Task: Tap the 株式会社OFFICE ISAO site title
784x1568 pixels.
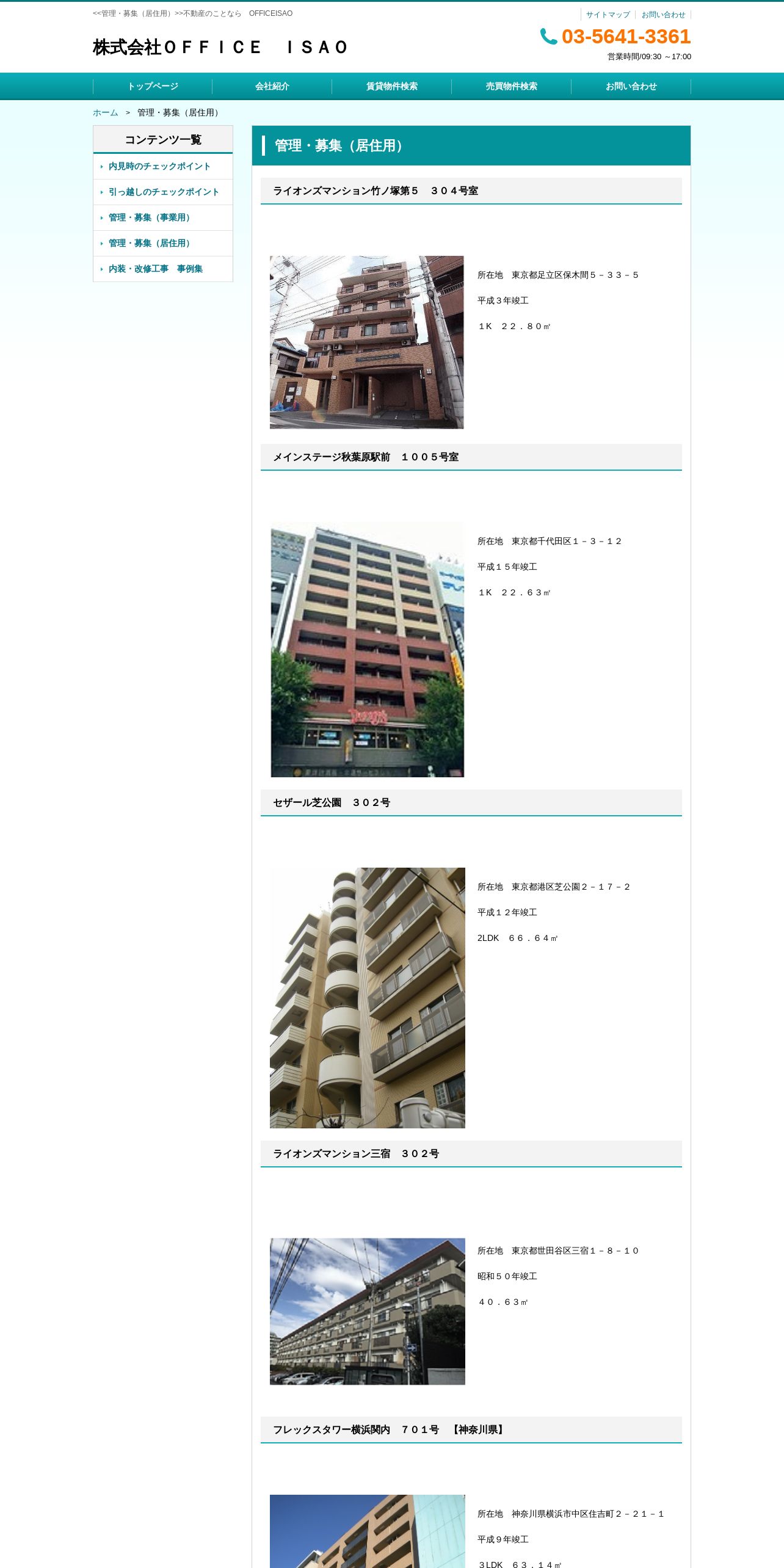Action: [x=221, y=47]
